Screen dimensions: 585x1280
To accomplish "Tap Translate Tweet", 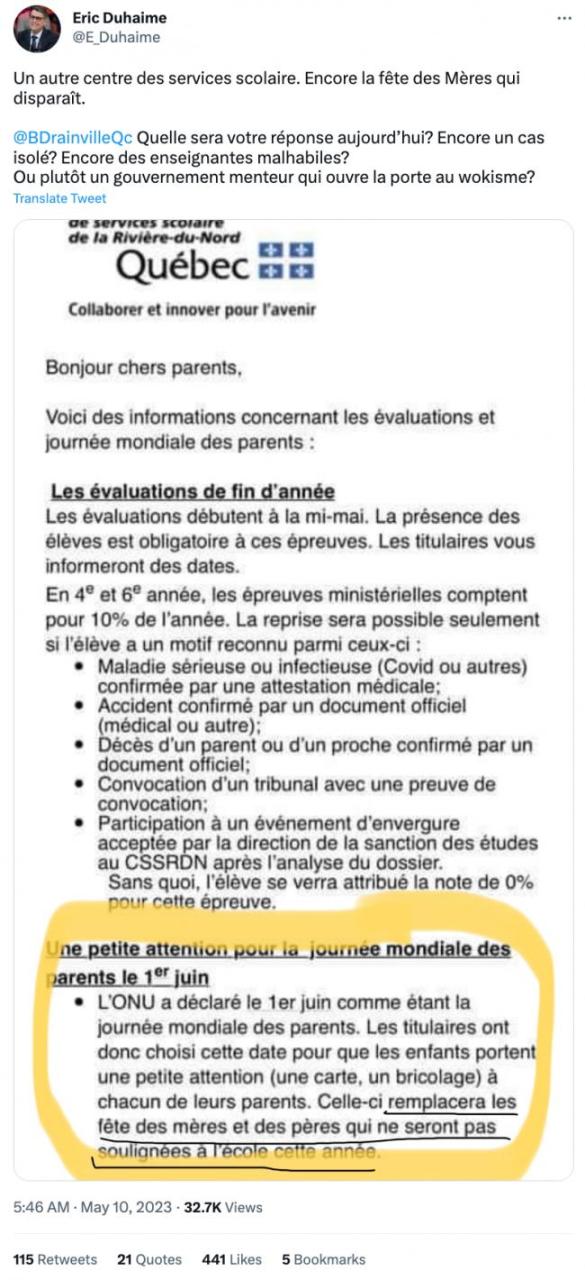I will coord(60,199).
